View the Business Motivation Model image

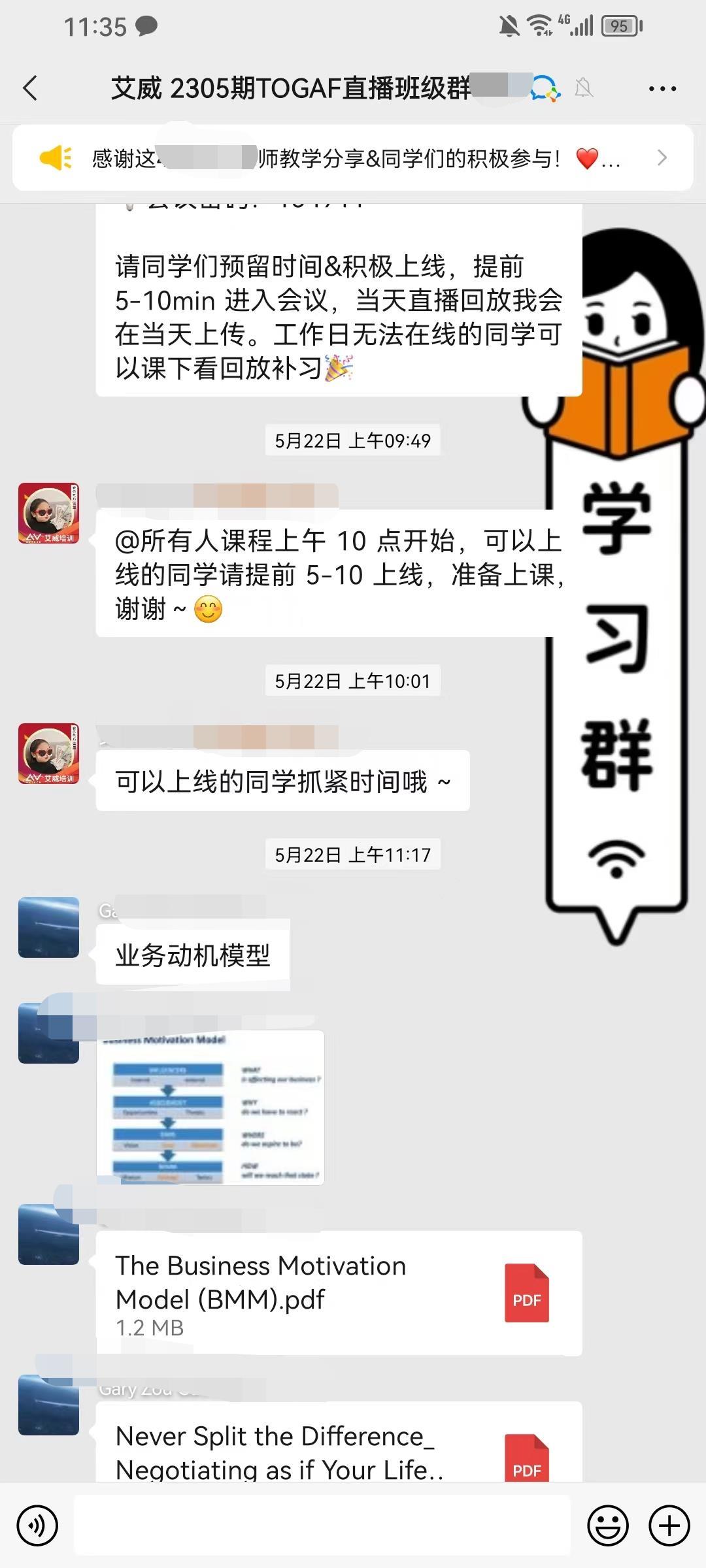(x=210, y=1108)
